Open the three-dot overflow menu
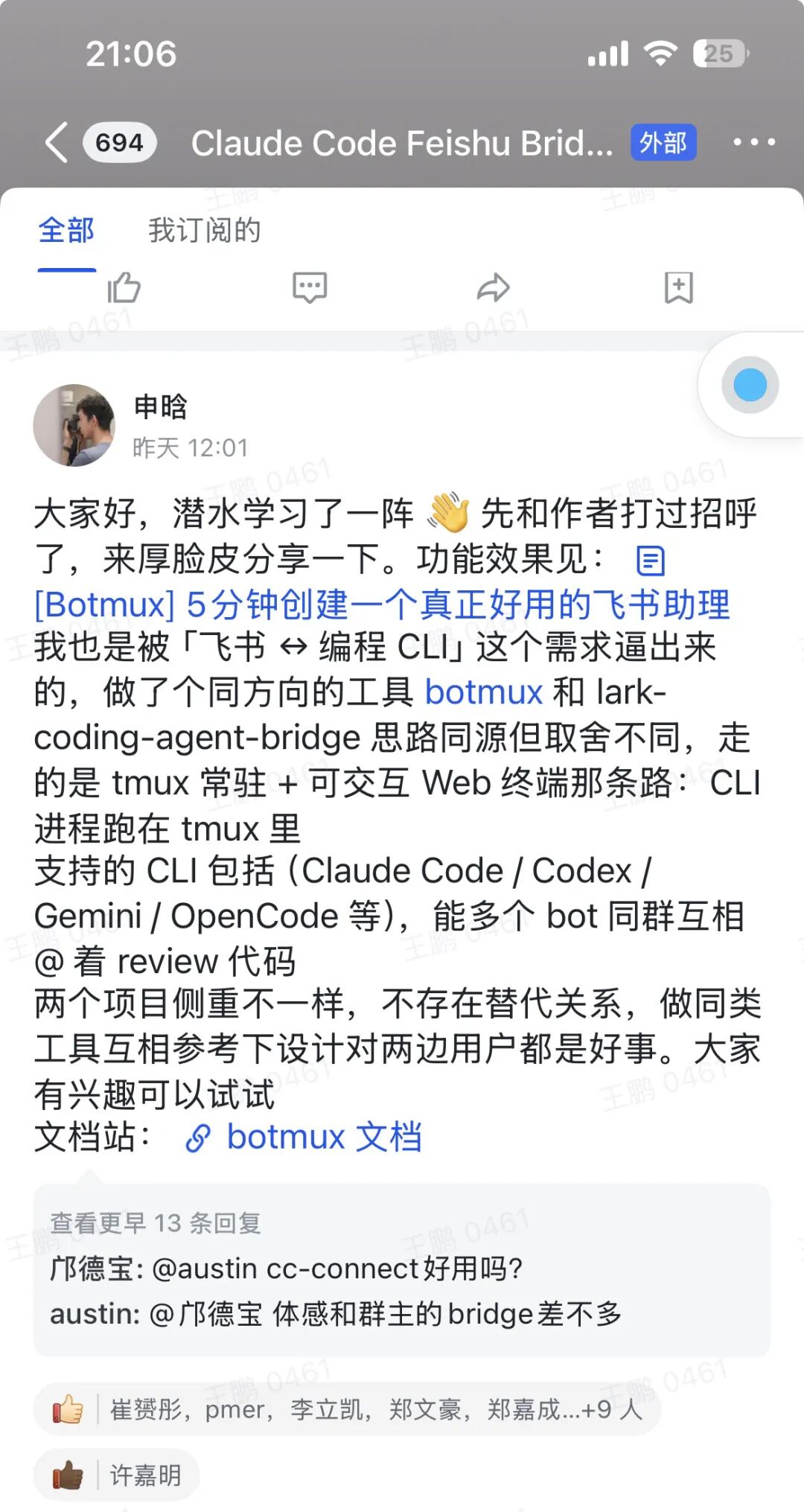 click(753, 142)
